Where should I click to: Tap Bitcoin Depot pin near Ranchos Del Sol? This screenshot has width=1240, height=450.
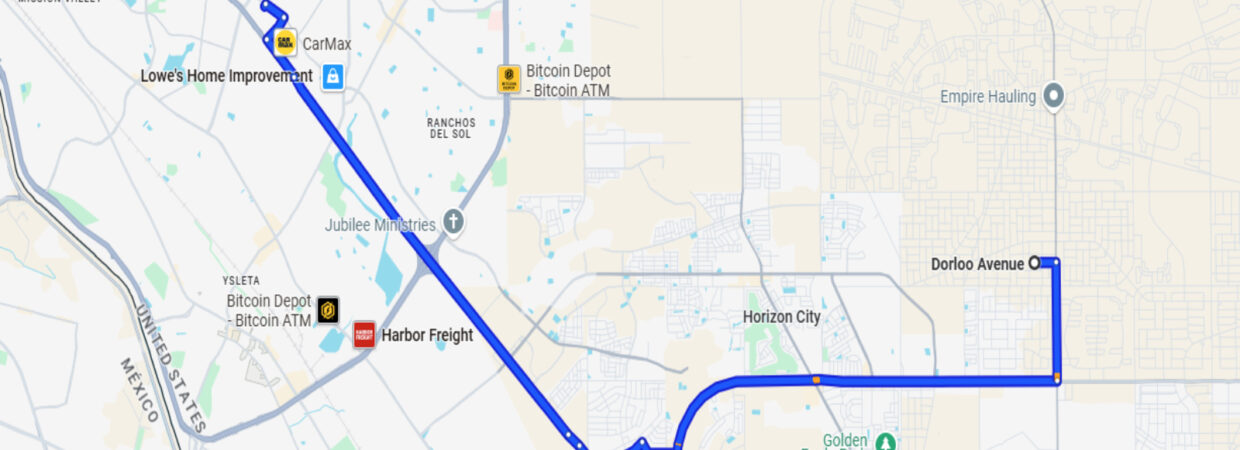(509, 79)
